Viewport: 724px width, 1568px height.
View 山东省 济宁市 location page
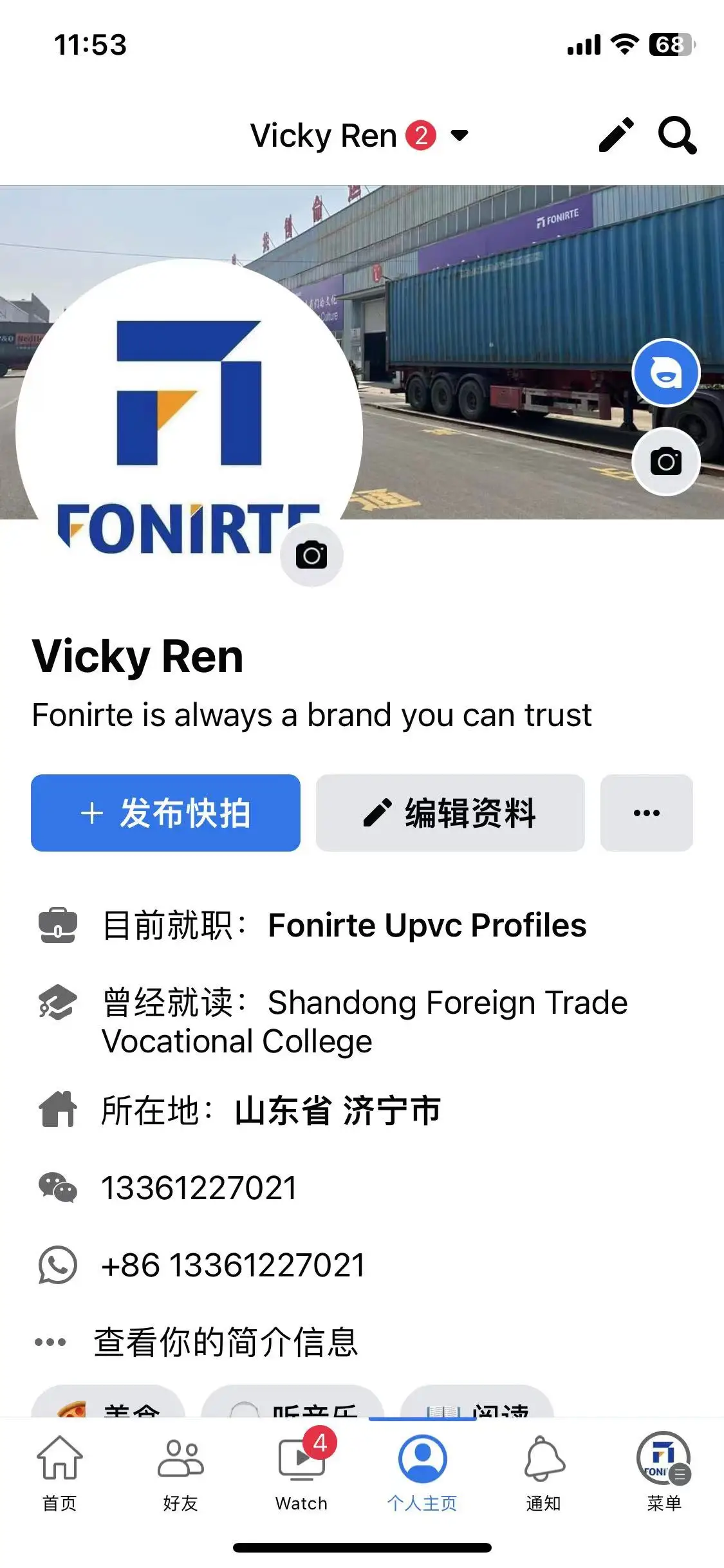337,1111
